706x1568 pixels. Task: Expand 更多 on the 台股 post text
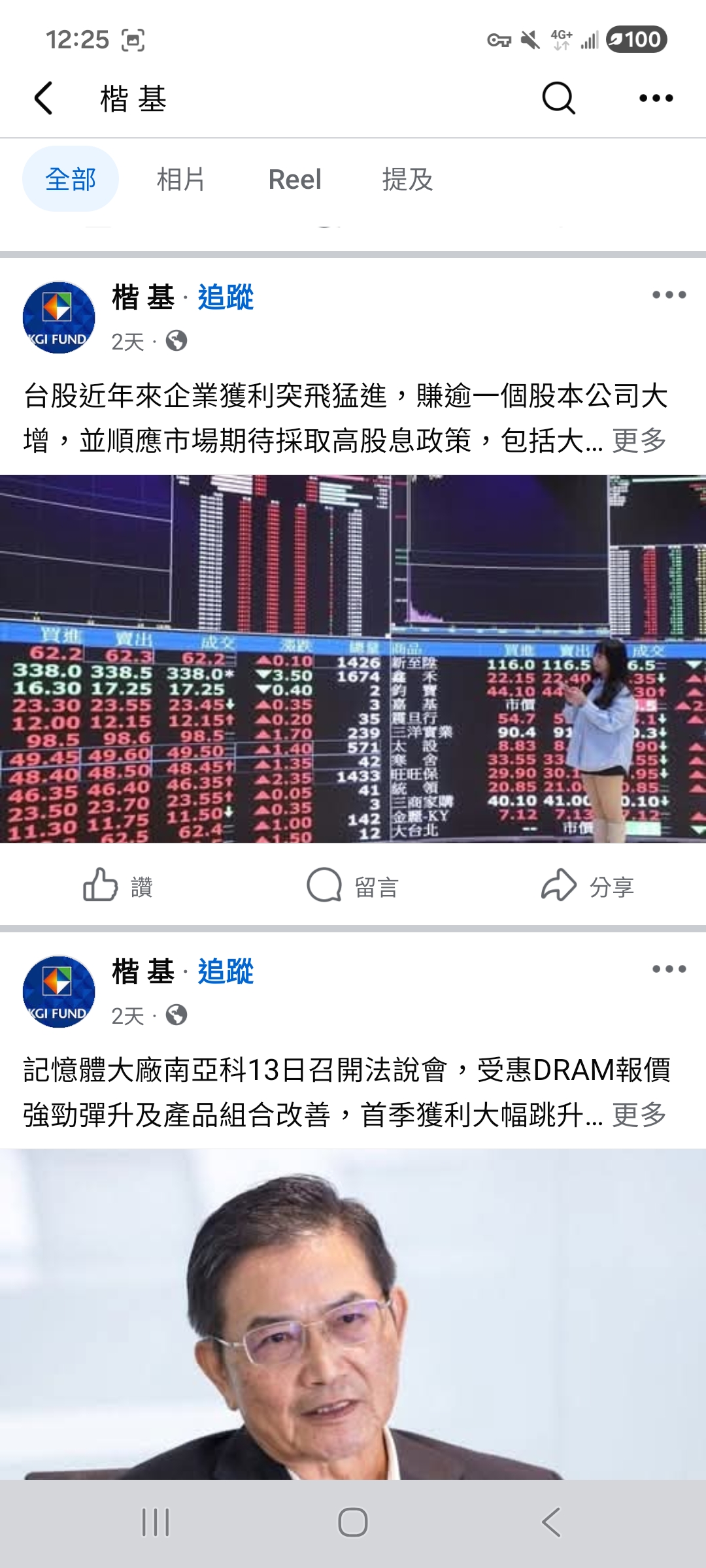click(639, 441)
